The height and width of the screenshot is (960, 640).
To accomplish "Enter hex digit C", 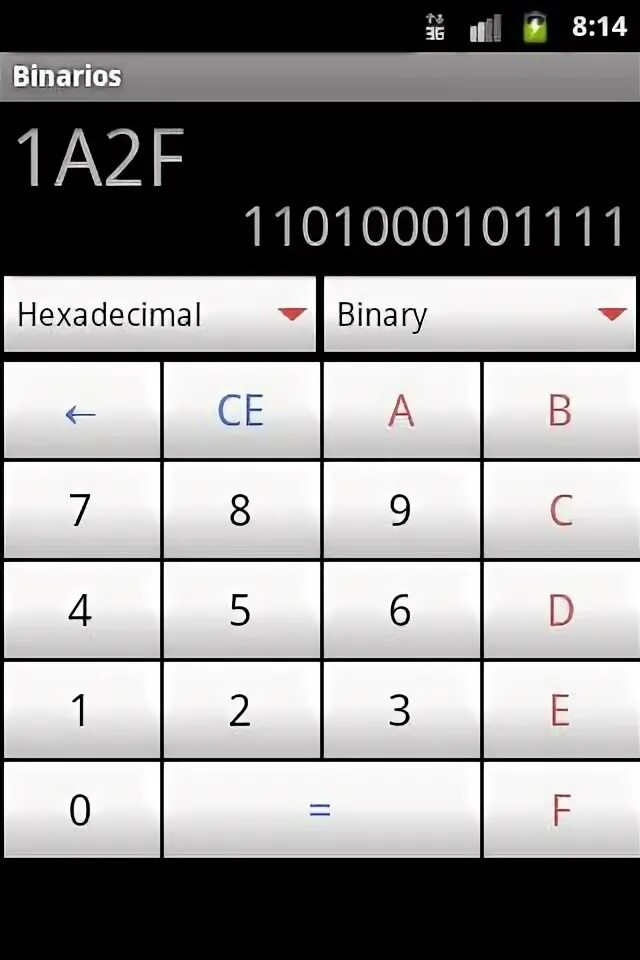I will point(561,510).
